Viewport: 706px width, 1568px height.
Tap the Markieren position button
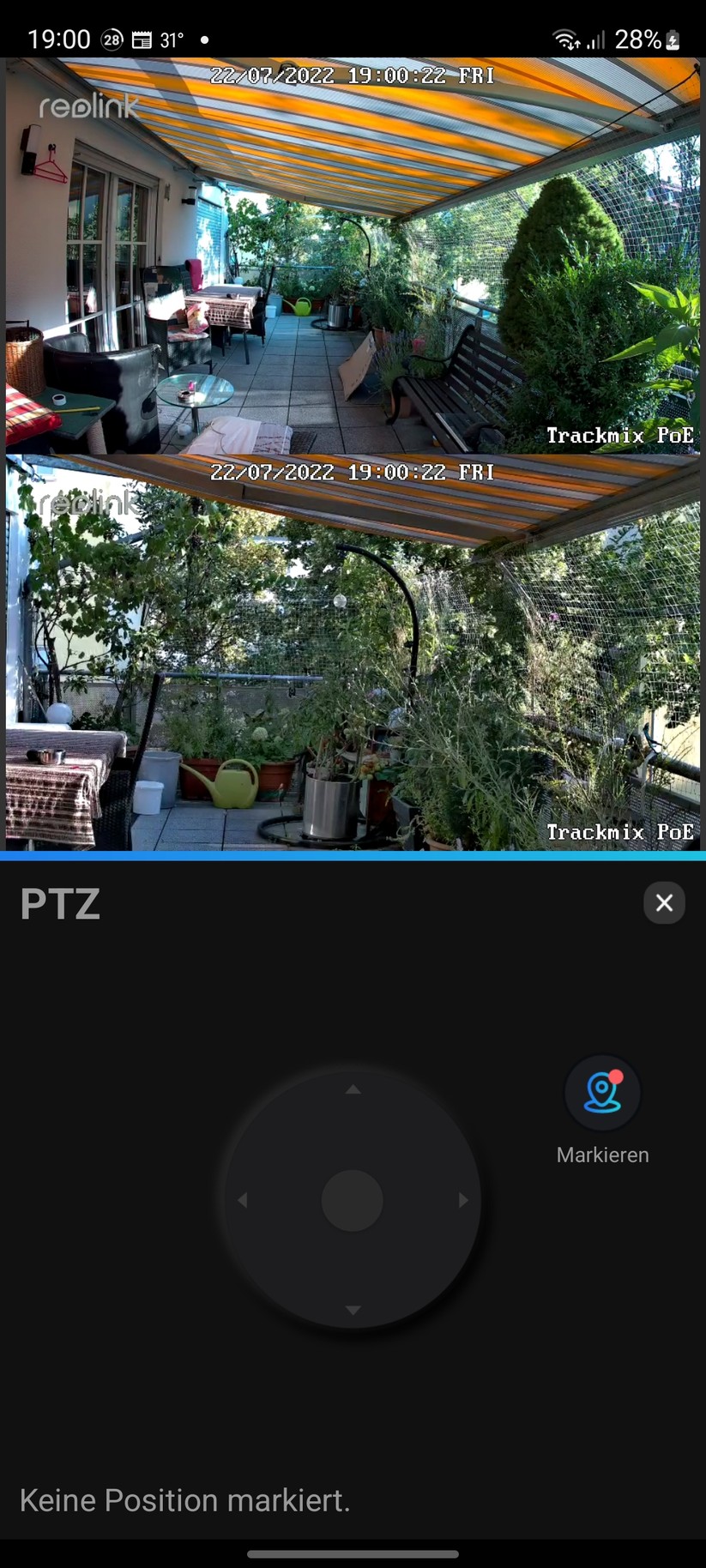602,1093
